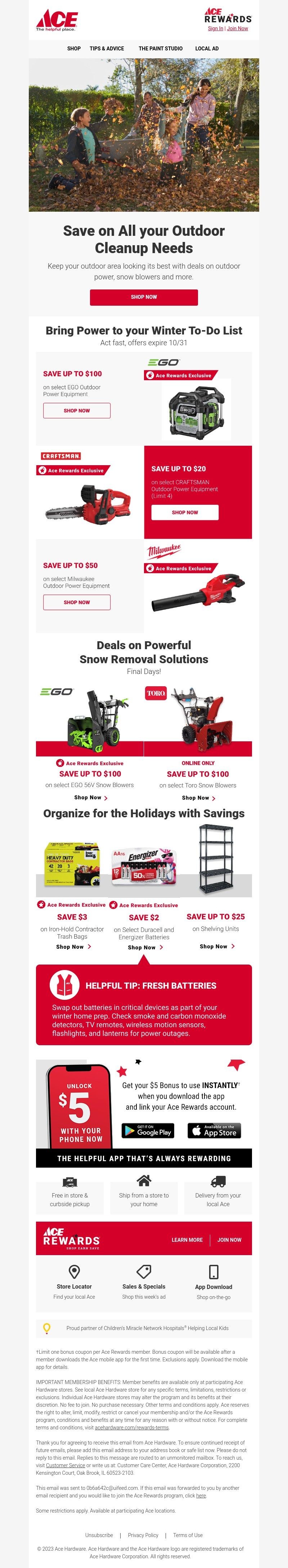Shop the CRAFTSMAN Outdoor Power Equipment deal
Image resolution: width=288 pixels, height=1568 pixels.
point(184,512)
